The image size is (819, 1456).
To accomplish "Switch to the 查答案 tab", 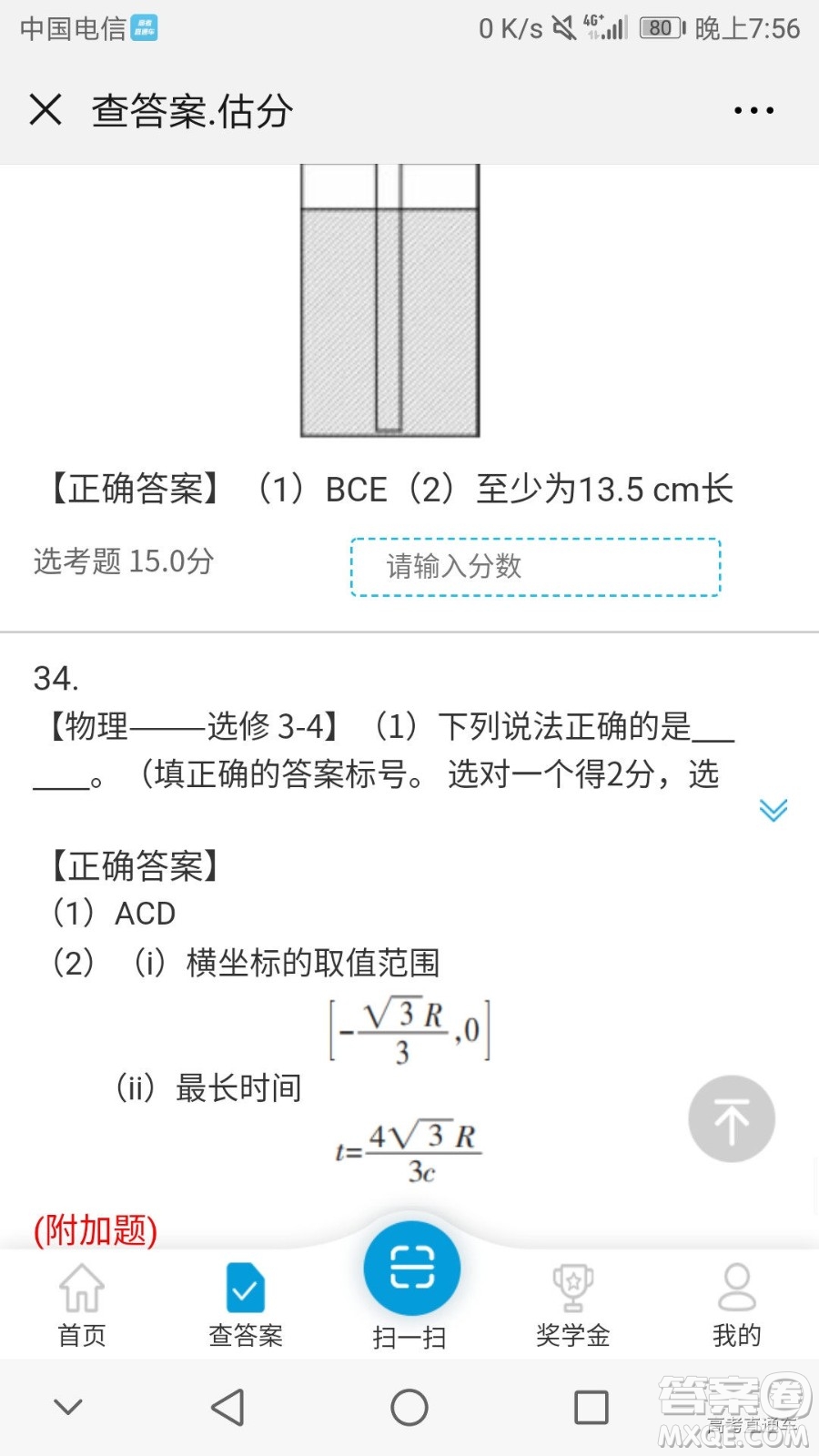I will [x=246, y=1304].
